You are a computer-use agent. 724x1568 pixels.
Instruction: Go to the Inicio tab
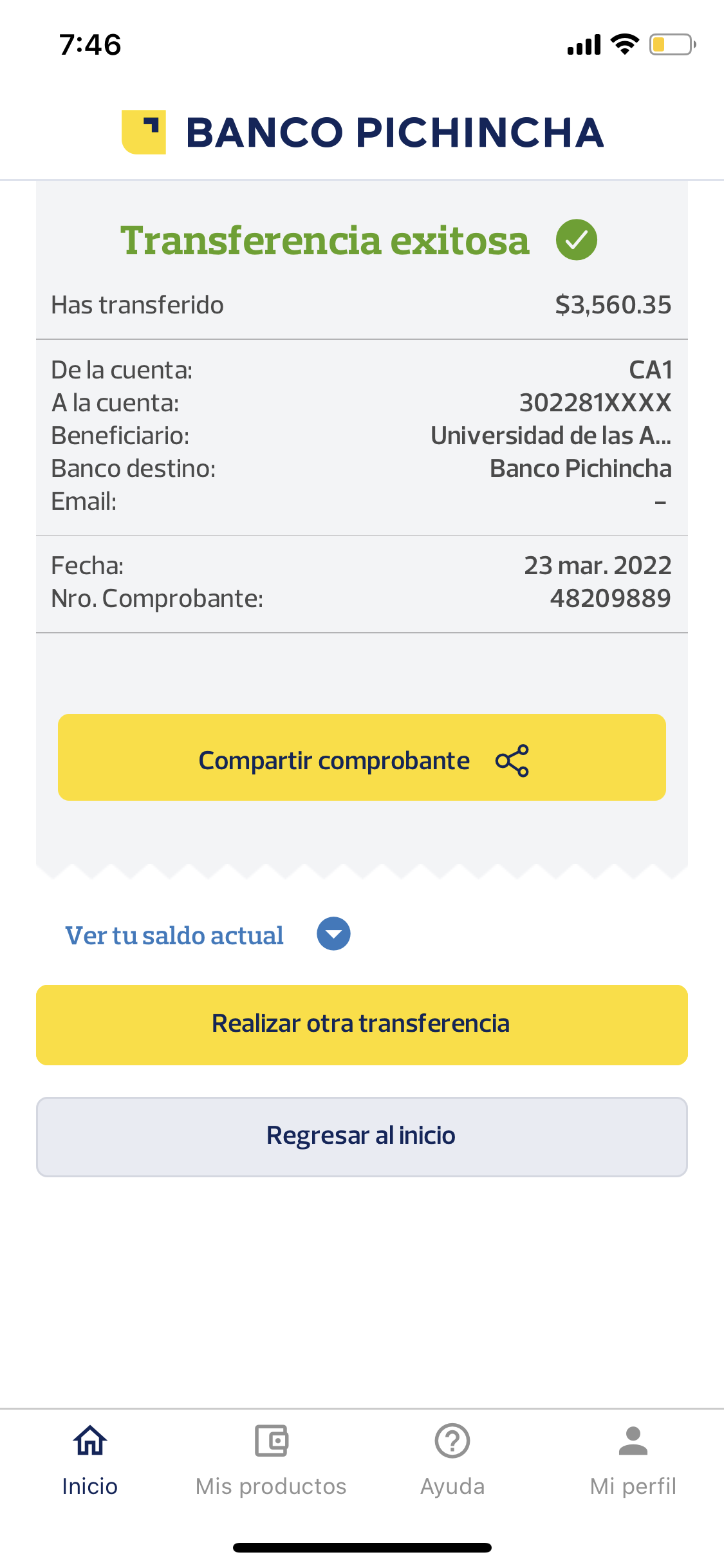pos(90,1460)
